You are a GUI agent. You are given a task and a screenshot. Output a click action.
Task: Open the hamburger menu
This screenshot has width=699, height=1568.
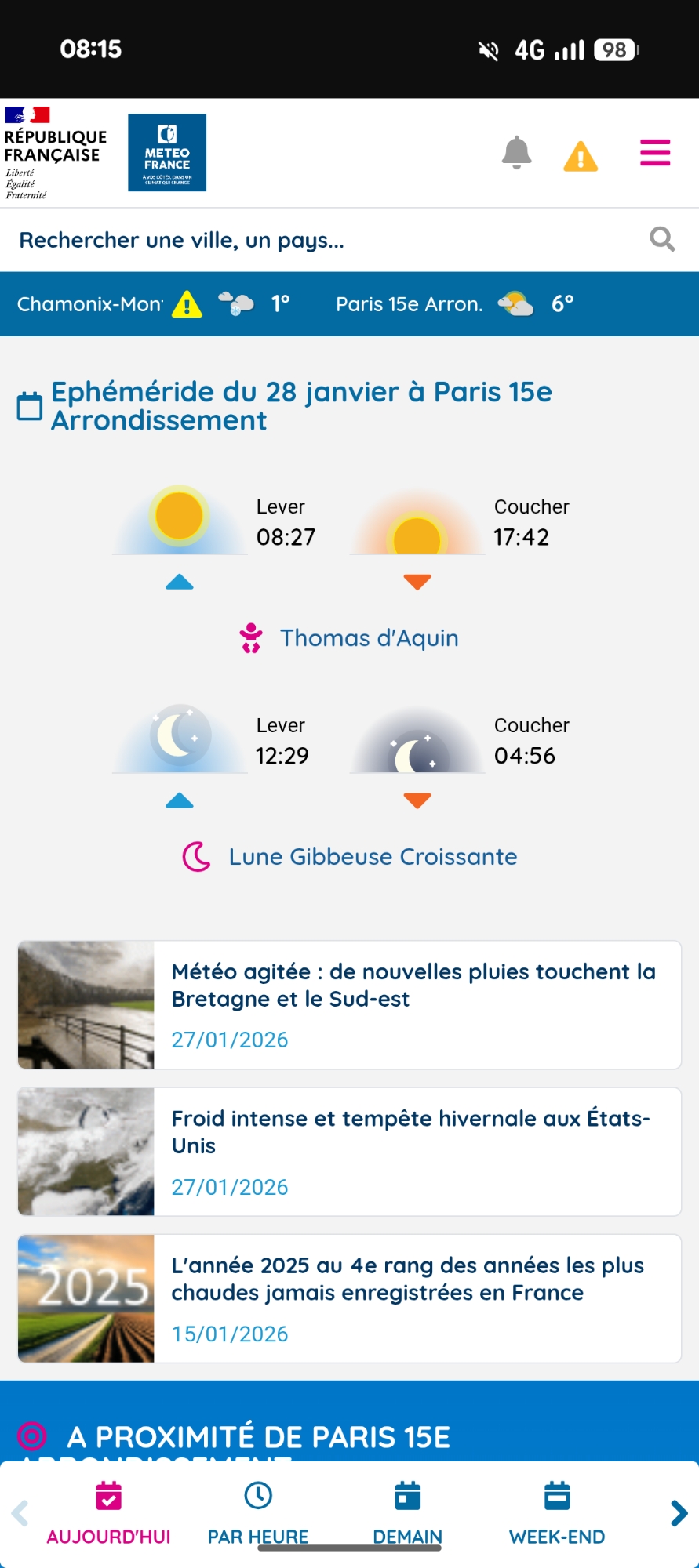click(655, 153)
